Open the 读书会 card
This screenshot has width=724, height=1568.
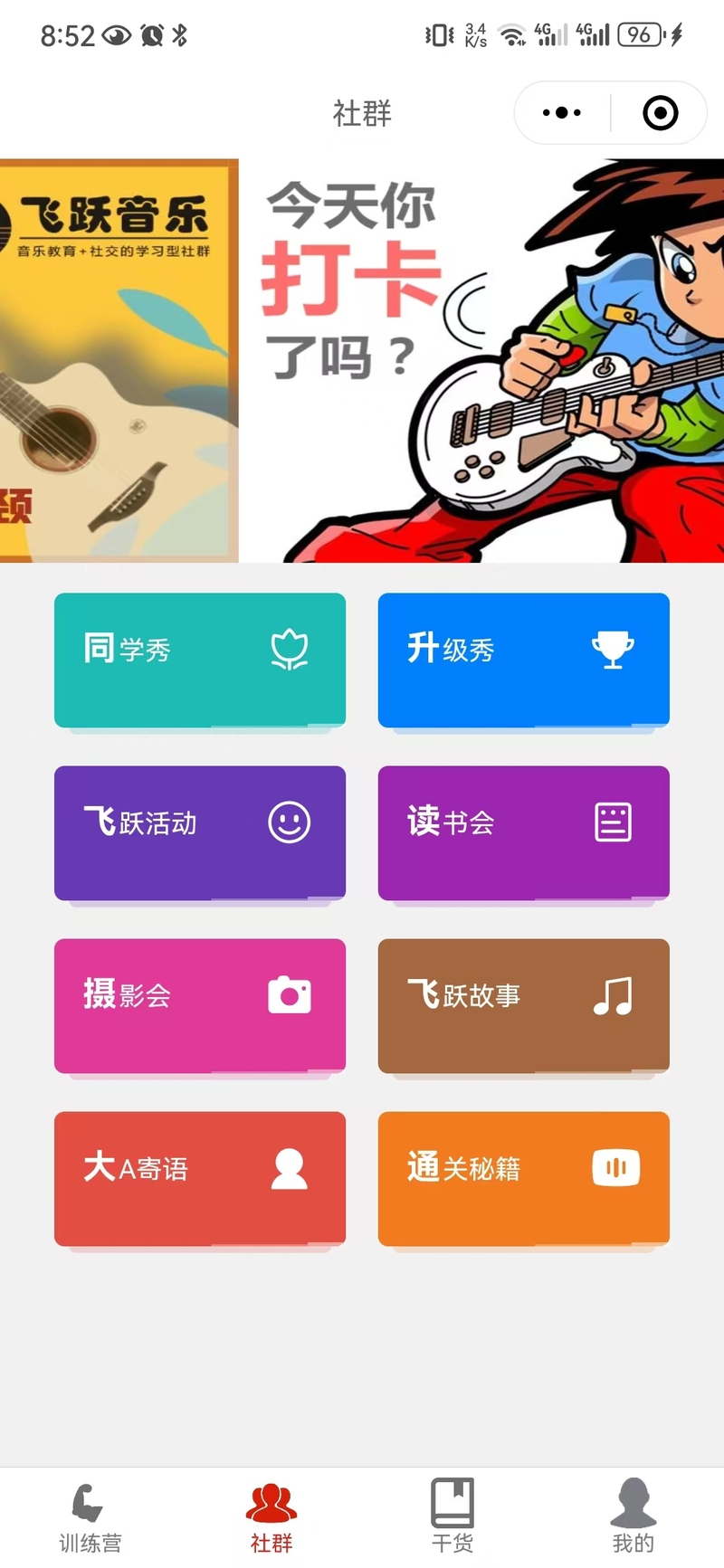click(x=523, y=832)
